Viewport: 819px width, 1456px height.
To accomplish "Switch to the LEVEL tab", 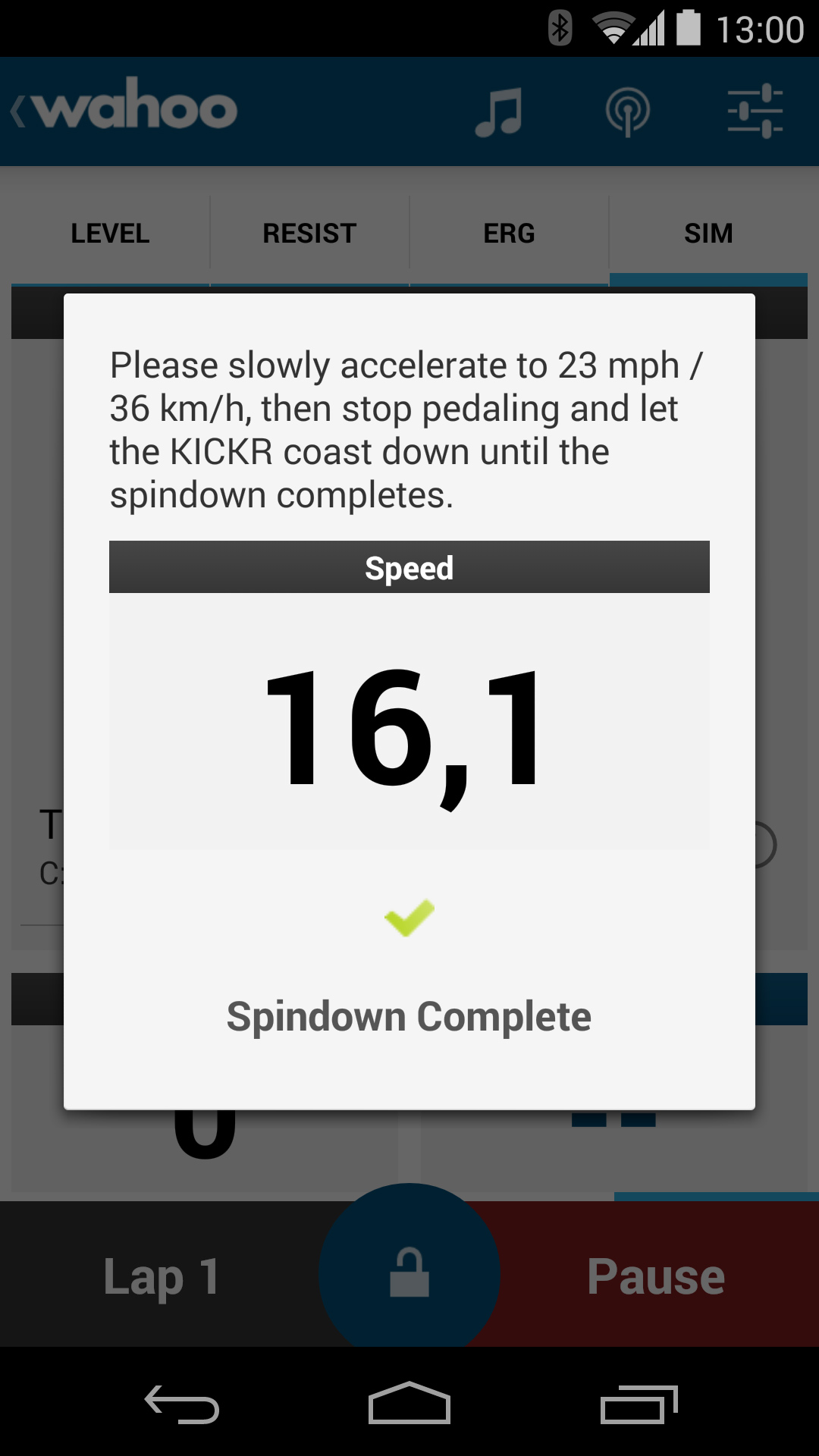I will [x=110, y=233].
